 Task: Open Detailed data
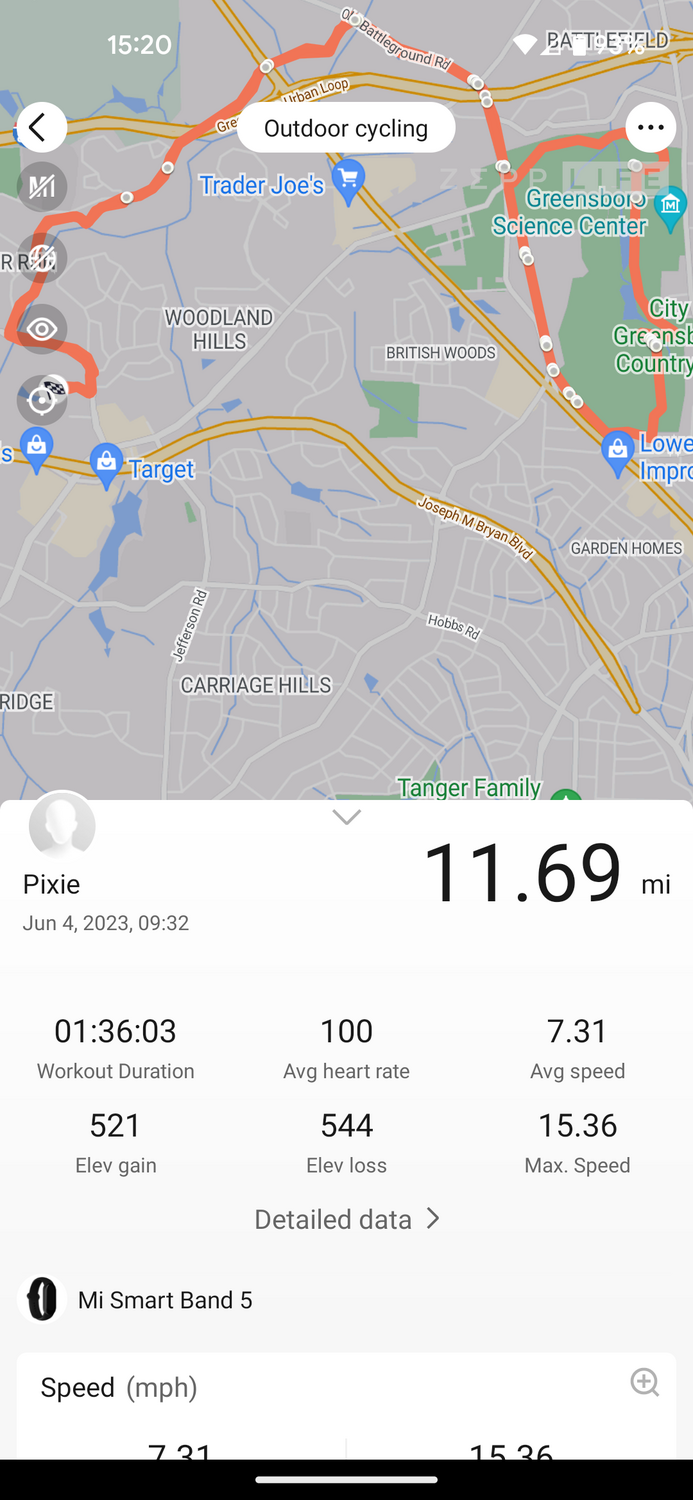click(x=346, y=1219)
